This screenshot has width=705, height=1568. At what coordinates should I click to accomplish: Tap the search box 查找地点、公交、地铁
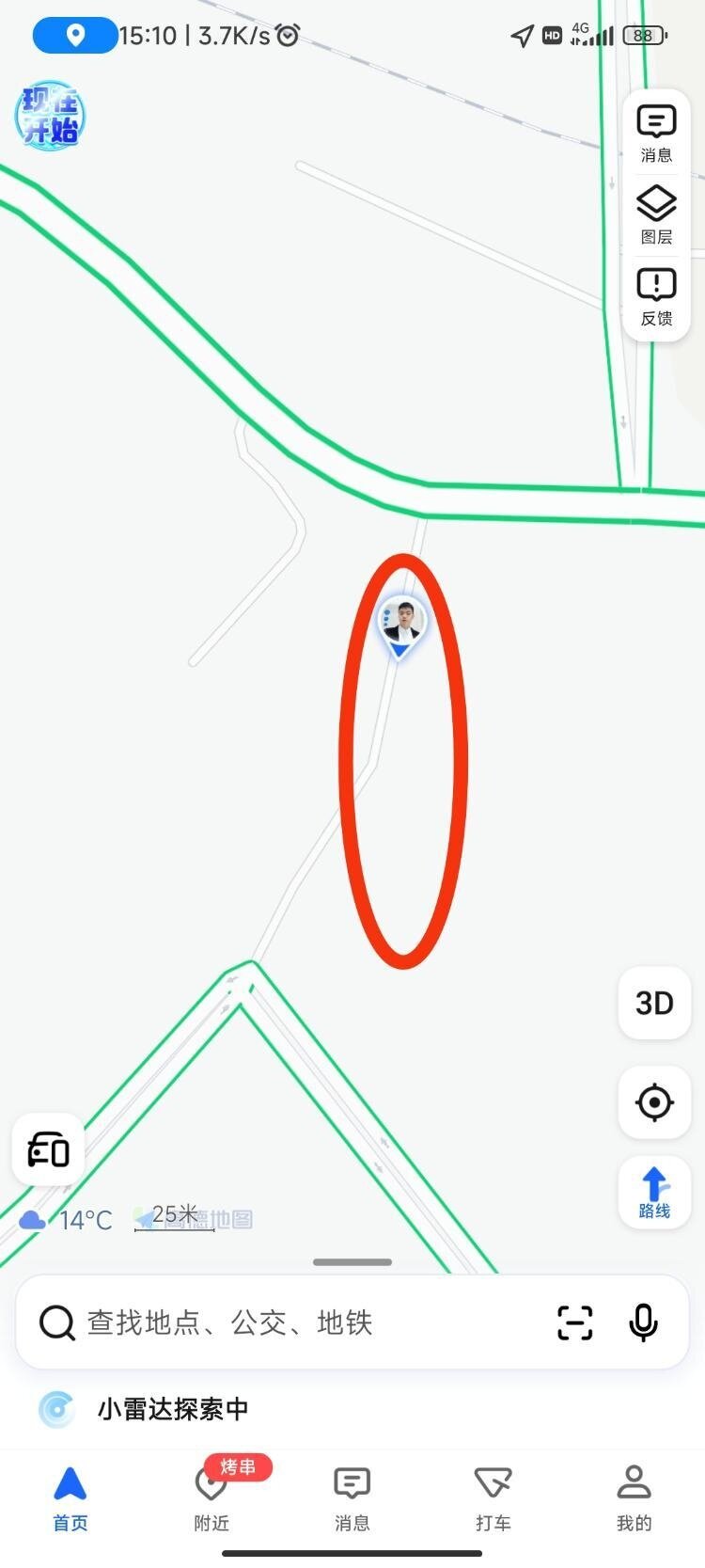click(282, 1323)
